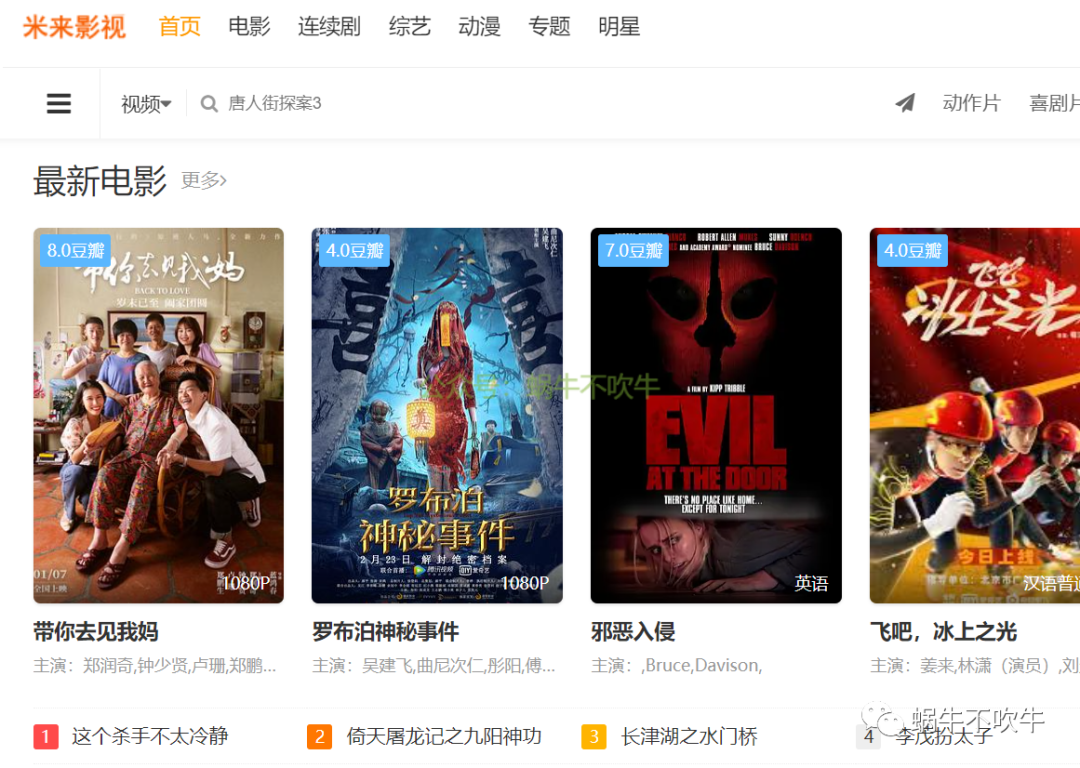Open the movie 罗布泊神秘事件
The height and width of the screenshot is (768, 1080).
[x=437, y=415]
